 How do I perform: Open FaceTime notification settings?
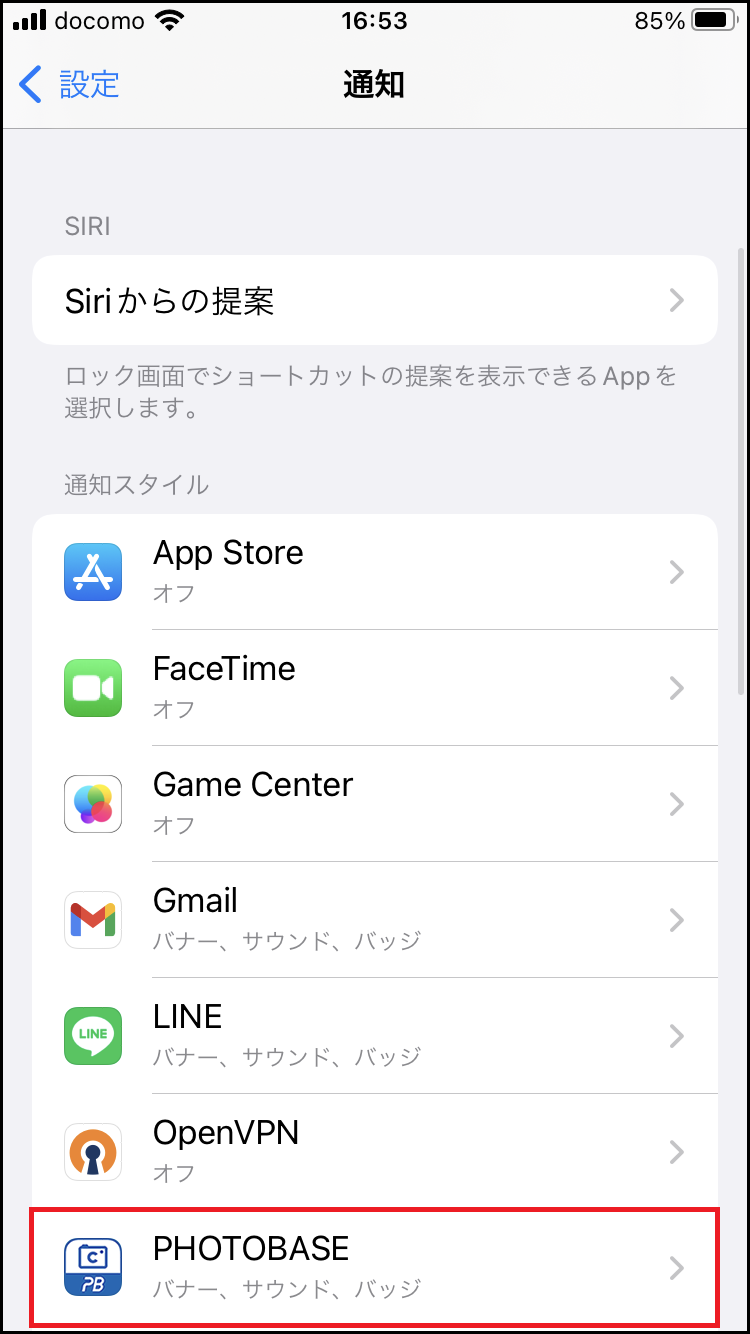[374, 688]
